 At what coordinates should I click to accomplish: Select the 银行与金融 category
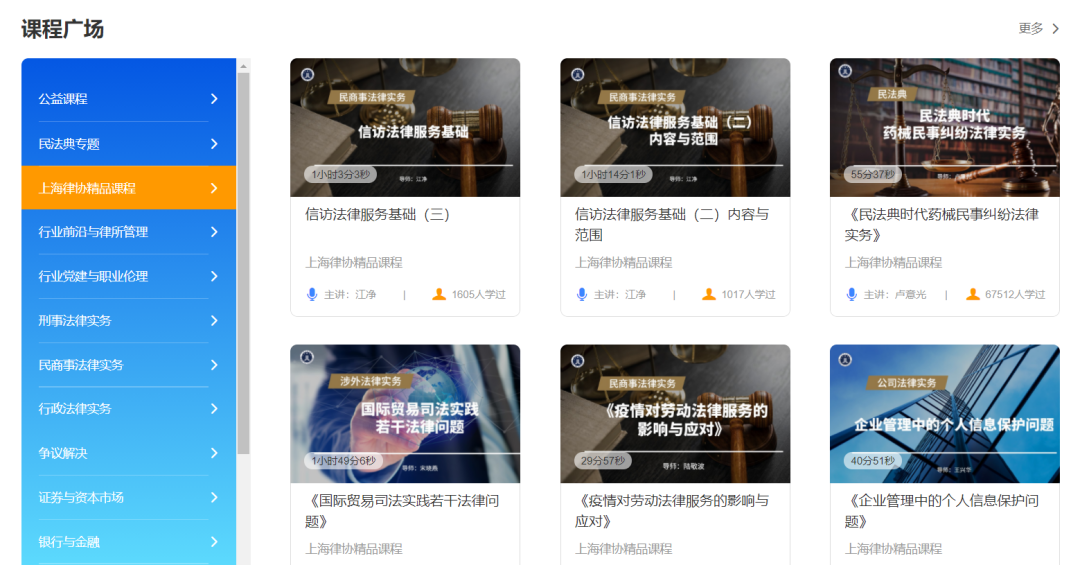(128, 542)
